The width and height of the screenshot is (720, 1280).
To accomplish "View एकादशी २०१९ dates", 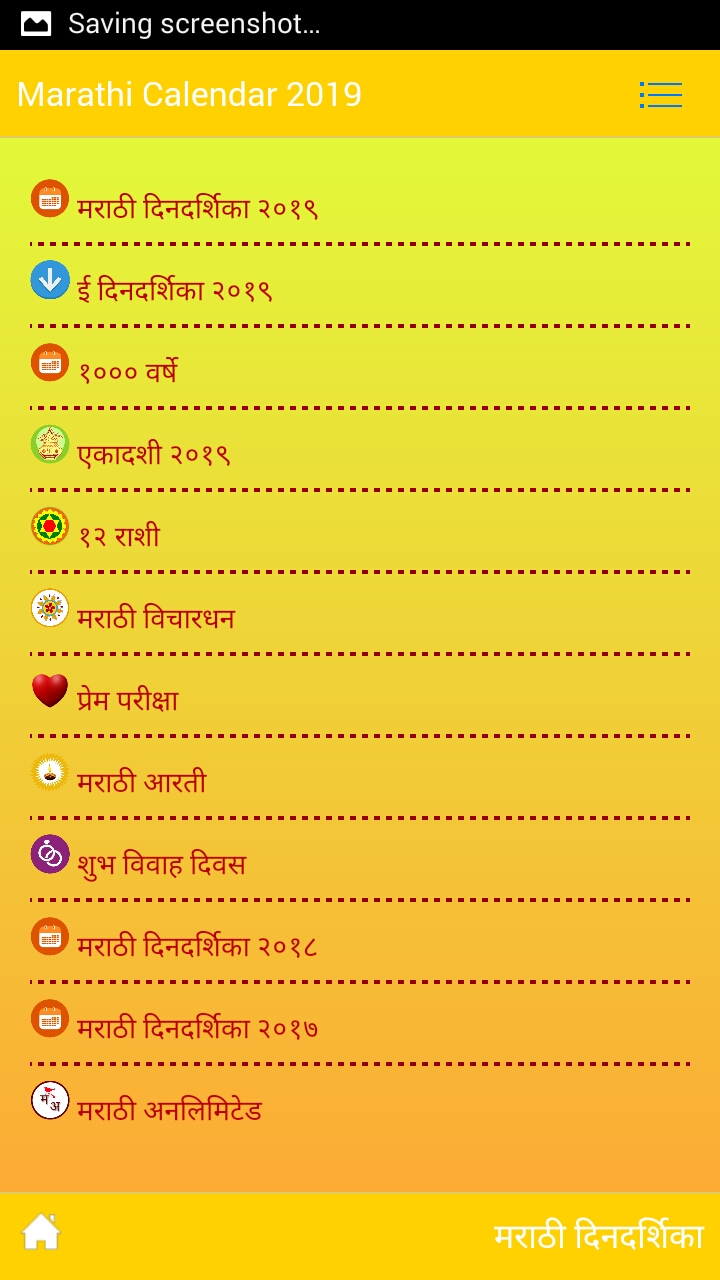I will pos(154,454).
